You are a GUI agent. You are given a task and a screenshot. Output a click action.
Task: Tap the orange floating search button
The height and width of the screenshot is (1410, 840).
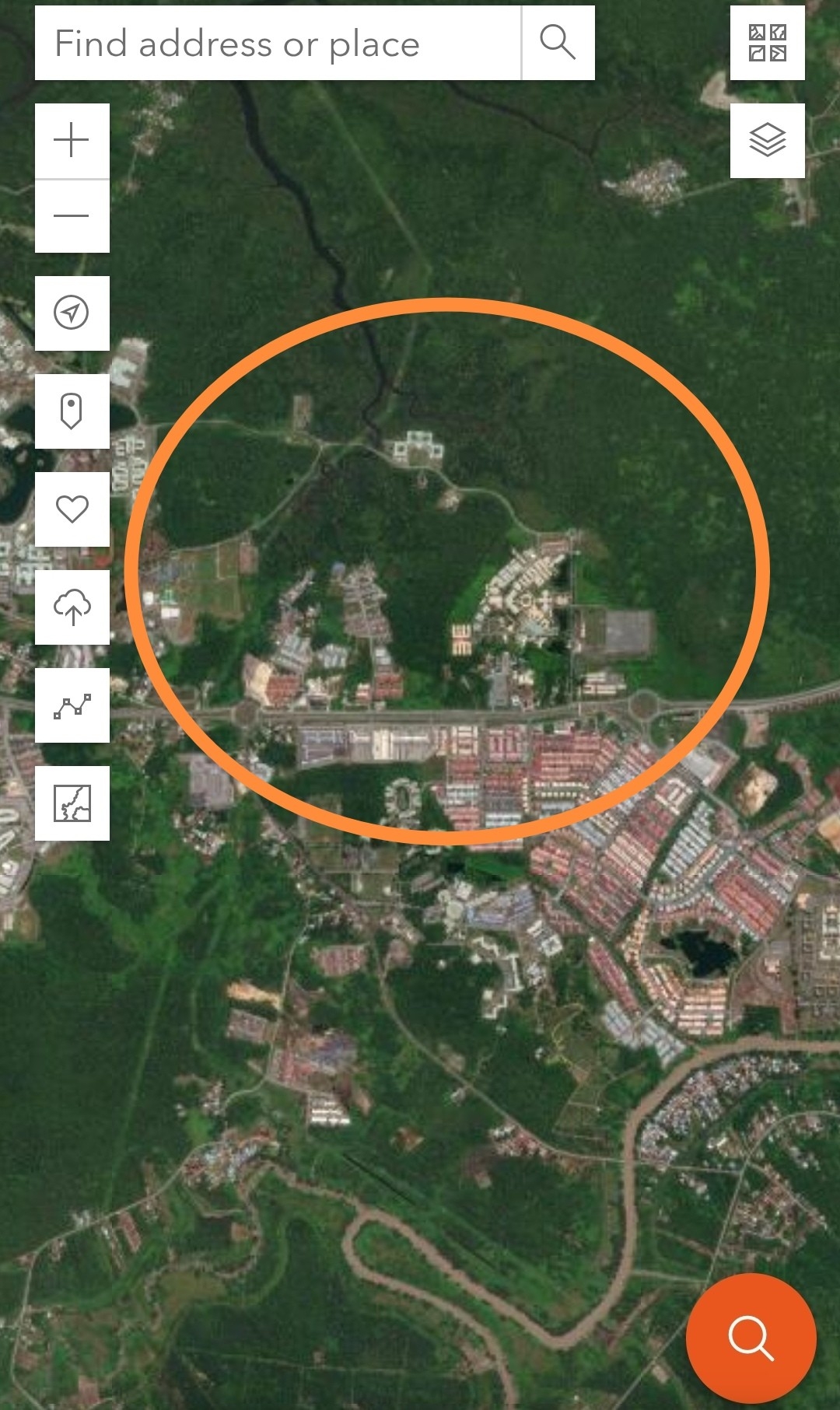point(751,1338)
